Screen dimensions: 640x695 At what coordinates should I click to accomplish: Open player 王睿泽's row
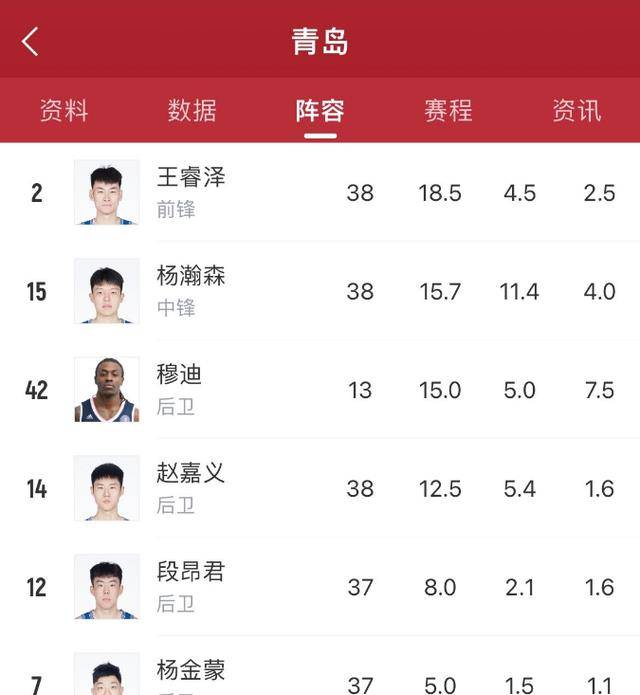191,178
